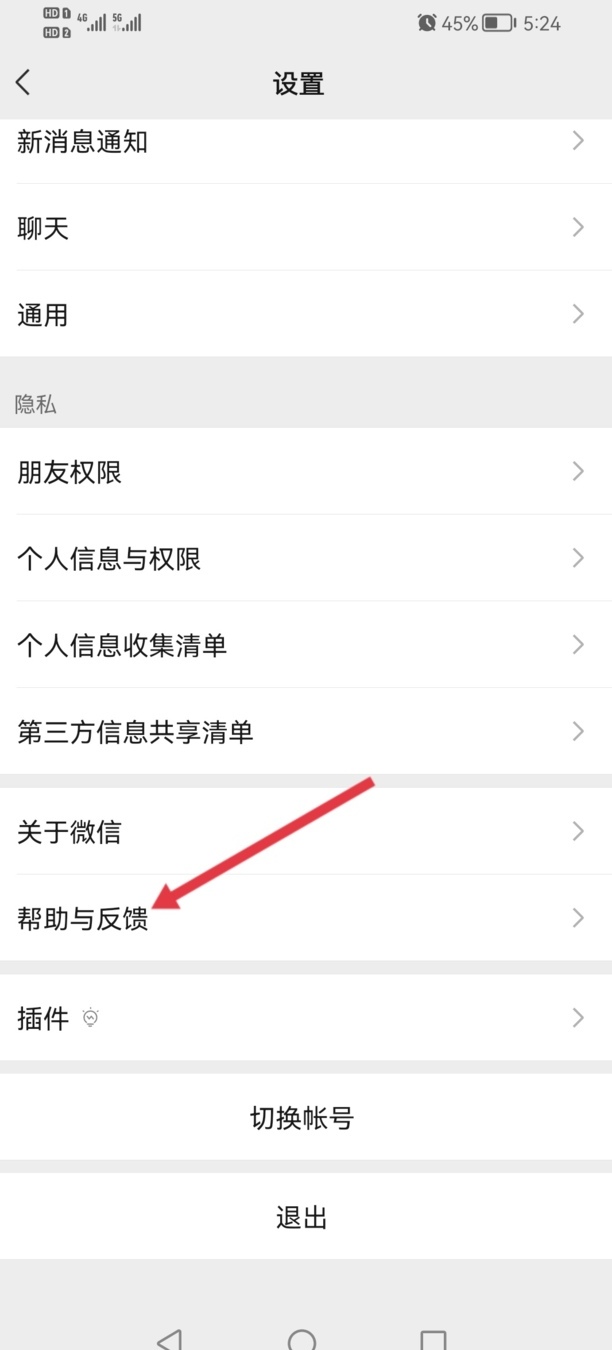View 第三方信息共享清单
Screen dimensions: 612x1350
[x=305, y=732]
